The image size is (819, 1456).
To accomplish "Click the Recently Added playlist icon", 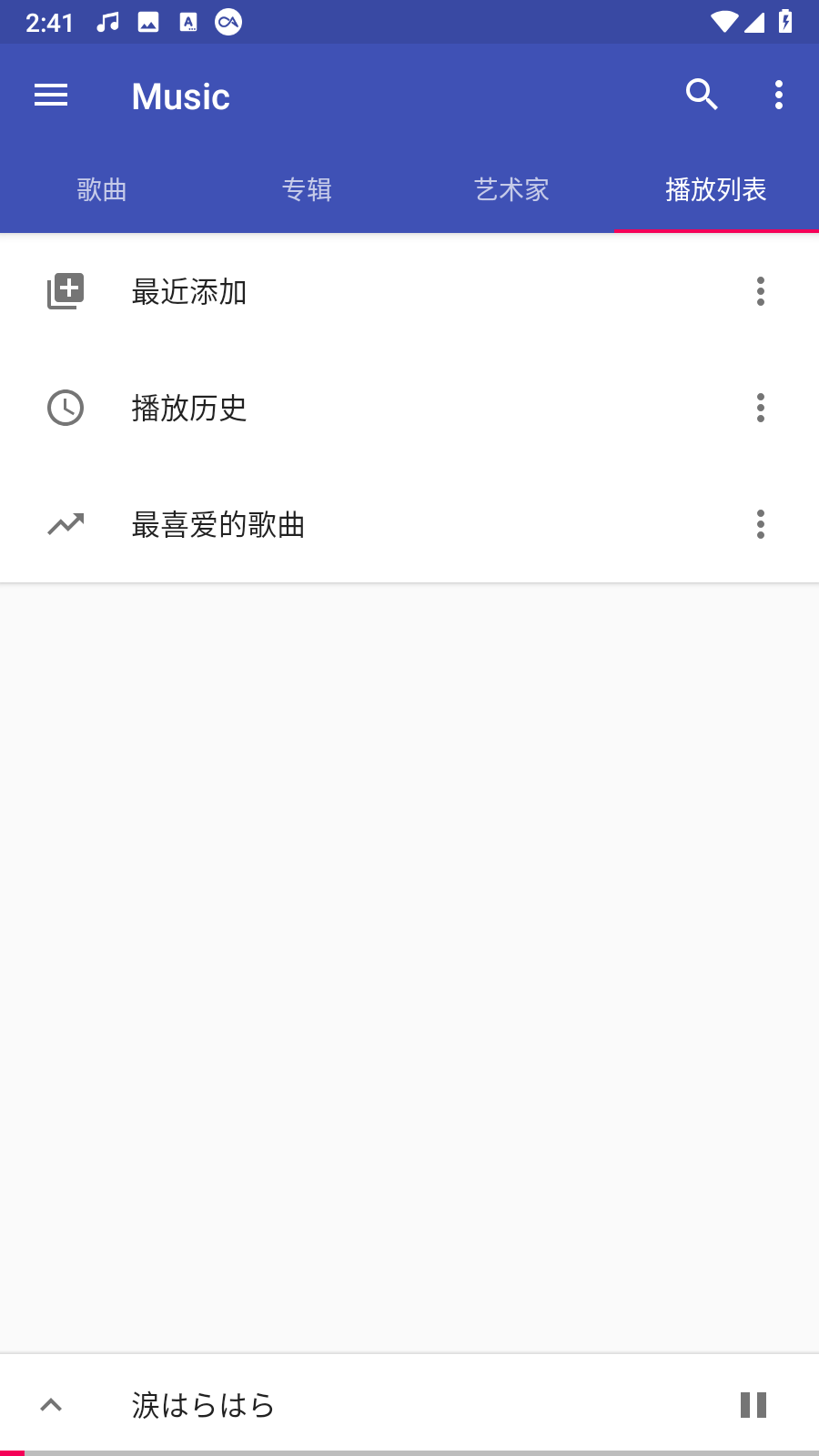I will (x=65, y=291).
